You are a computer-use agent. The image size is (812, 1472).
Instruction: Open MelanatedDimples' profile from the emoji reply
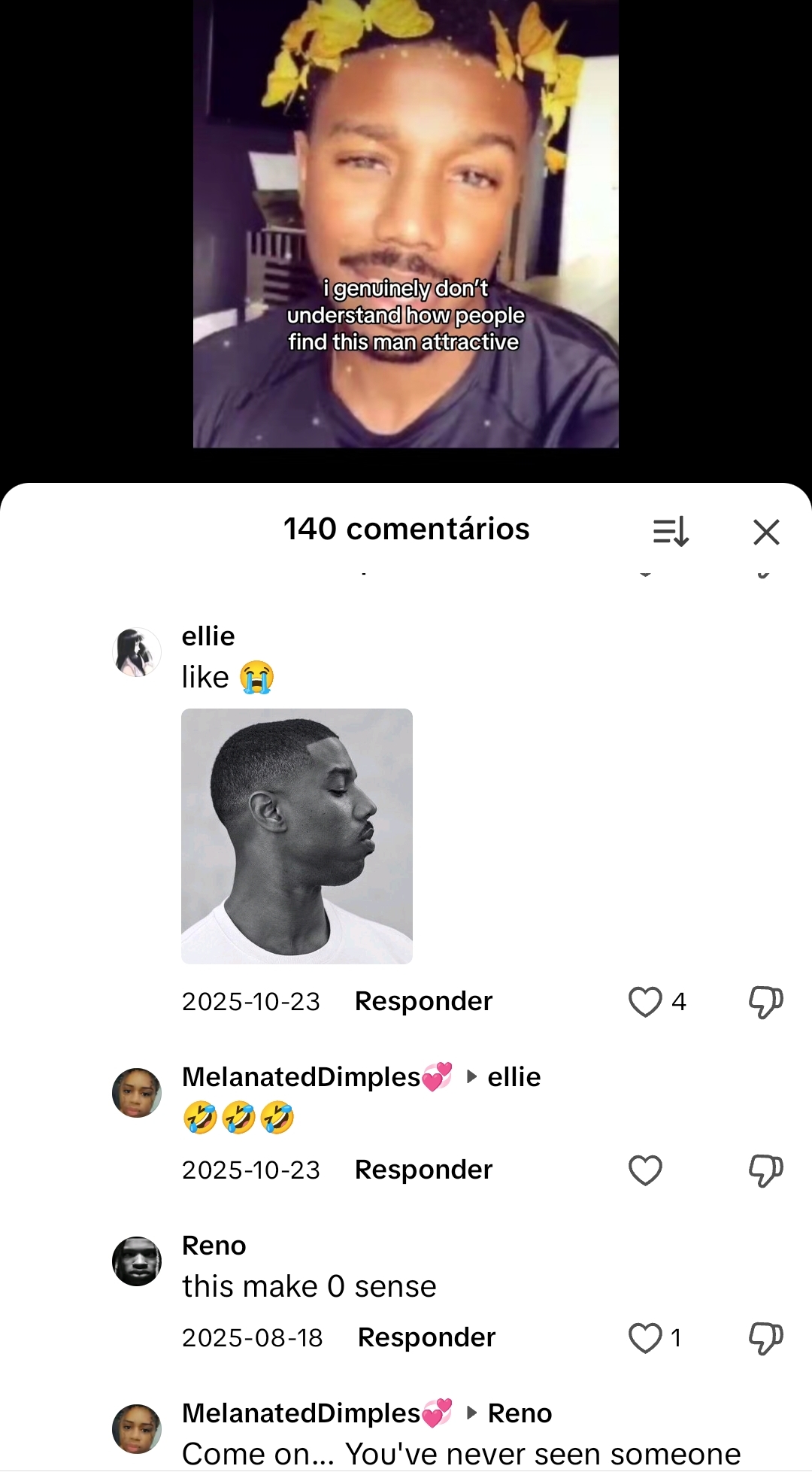coord(137,1093)
